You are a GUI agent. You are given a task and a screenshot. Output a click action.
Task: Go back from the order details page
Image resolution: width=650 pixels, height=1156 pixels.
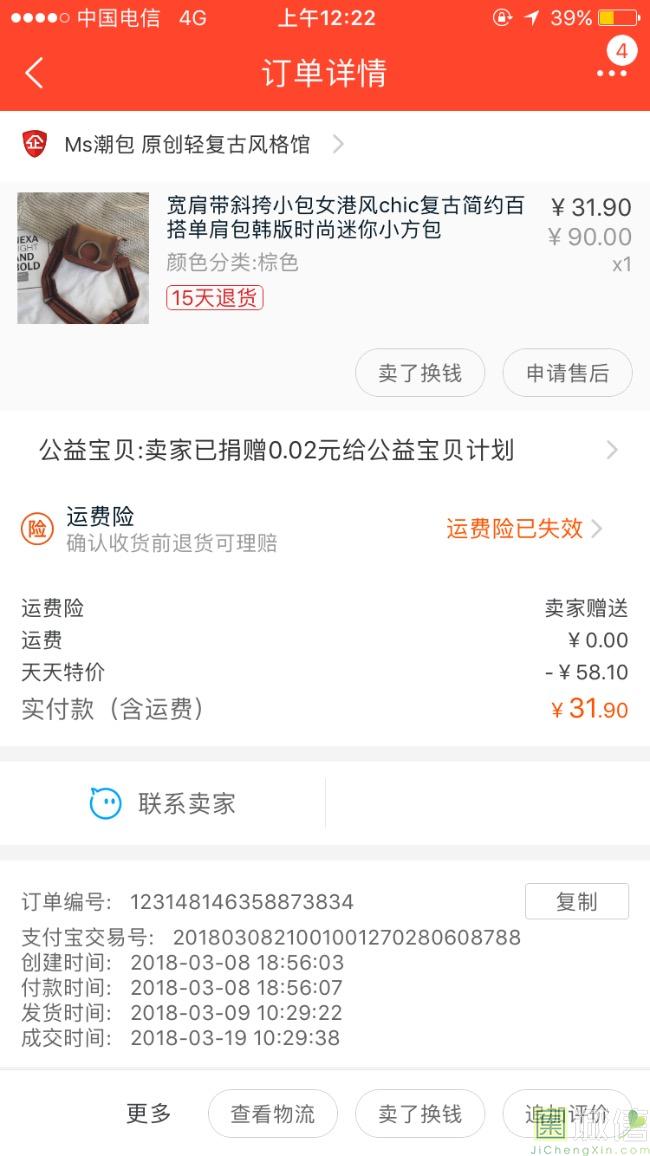34,73
